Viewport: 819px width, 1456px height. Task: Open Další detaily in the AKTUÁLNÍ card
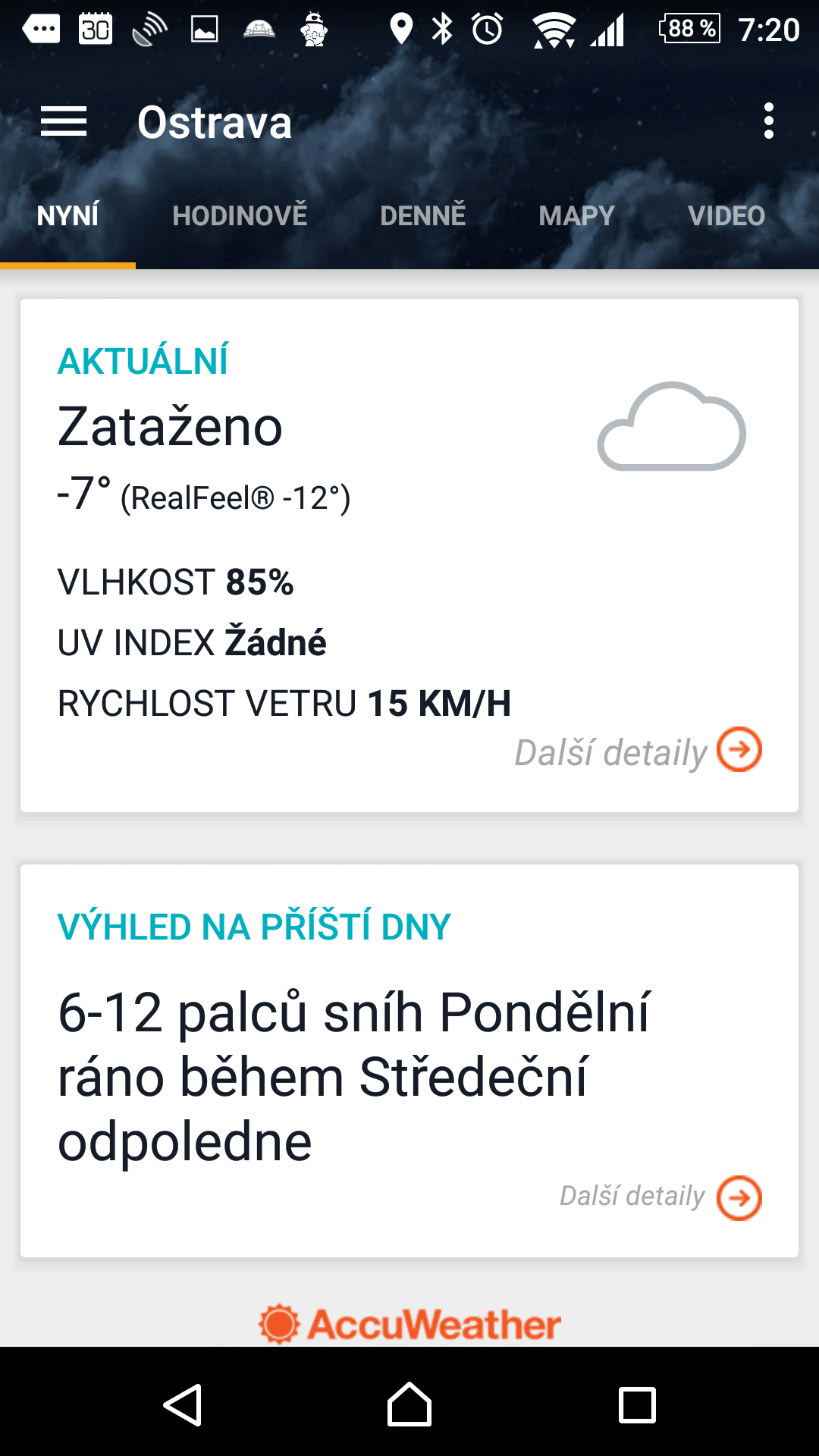[x=639, y=752]
